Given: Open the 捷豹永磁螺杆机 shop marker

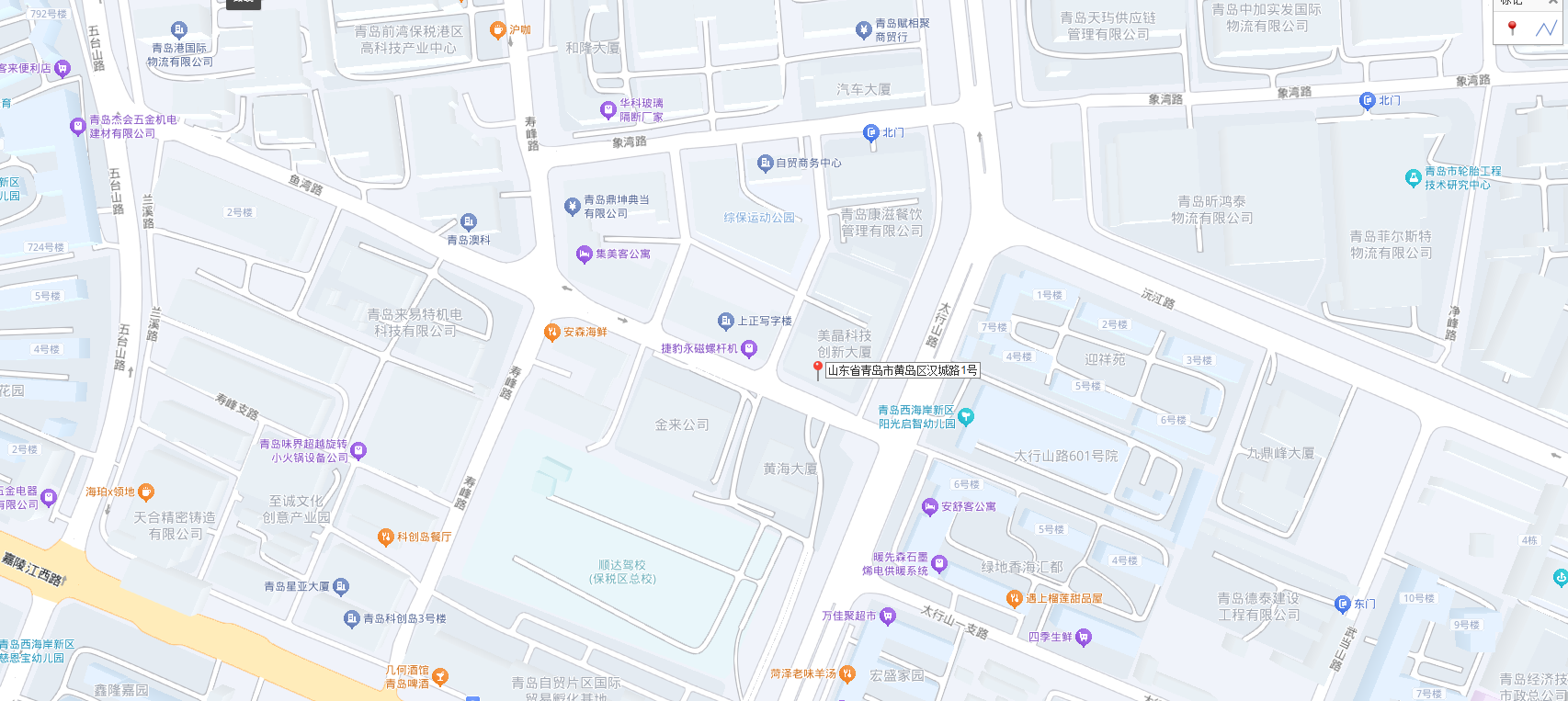Looking at the screenshot, I should click(749, 348).
